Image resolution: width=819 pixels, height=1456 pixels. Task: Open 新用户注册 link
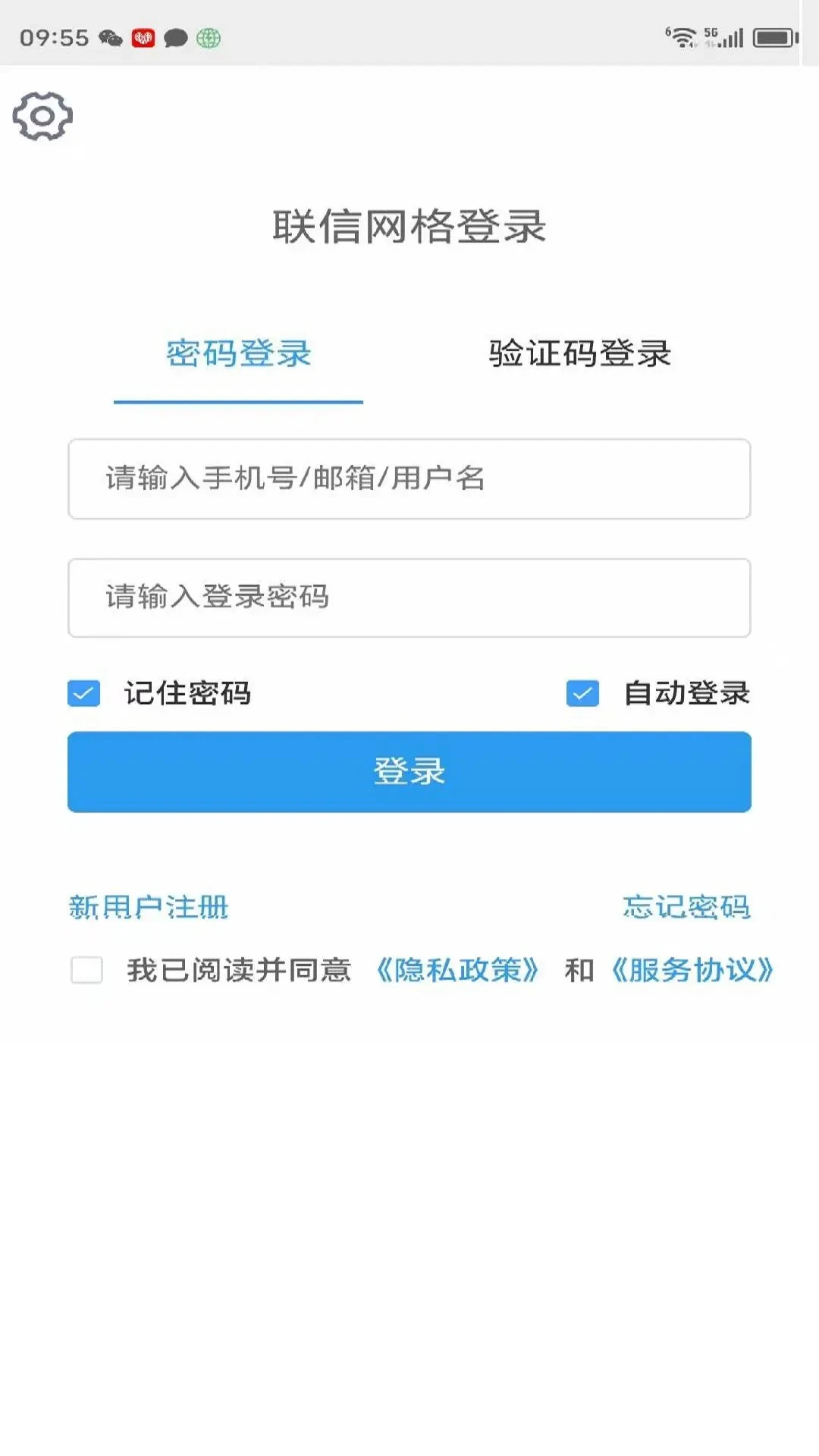(x=149, y=907)
